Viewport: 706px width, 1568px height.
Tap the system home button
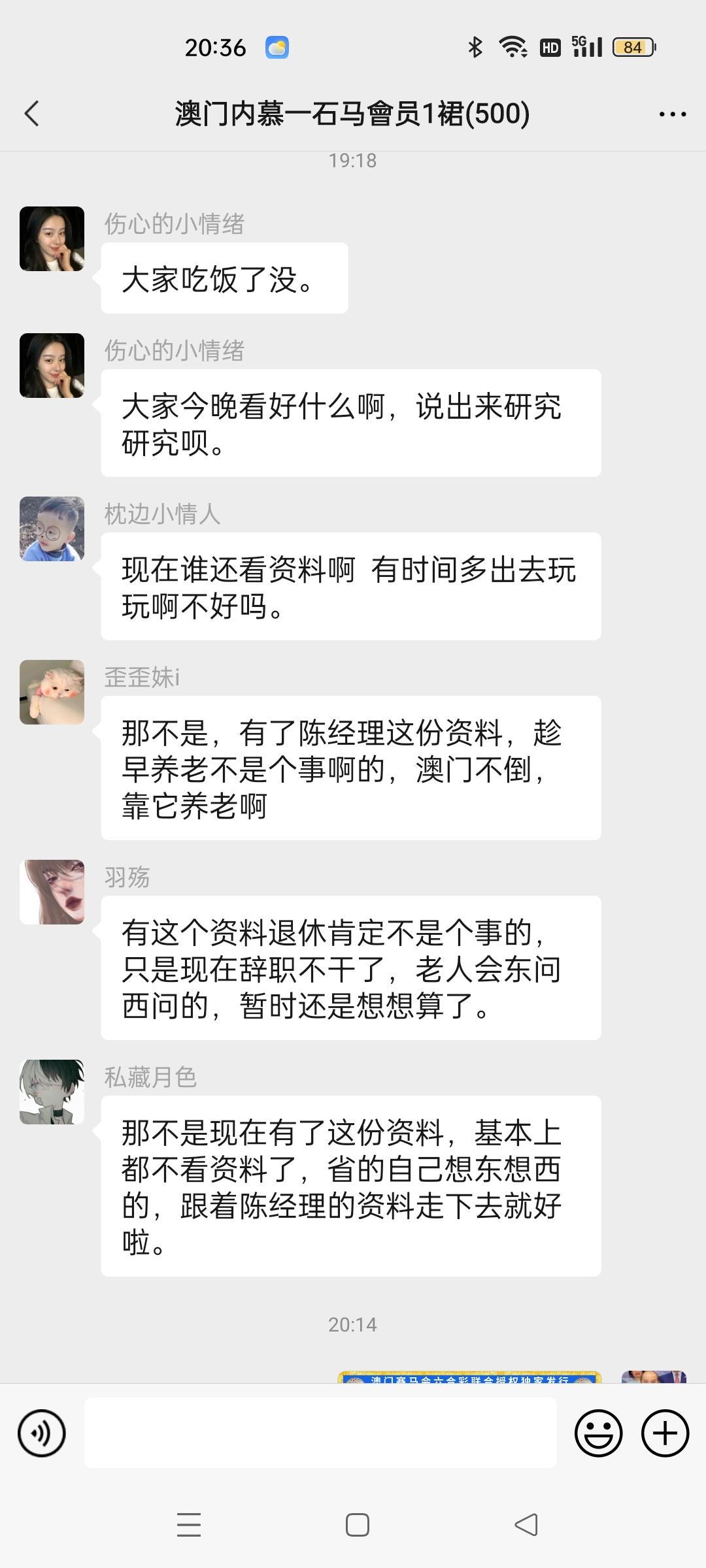coord(357,1525)
